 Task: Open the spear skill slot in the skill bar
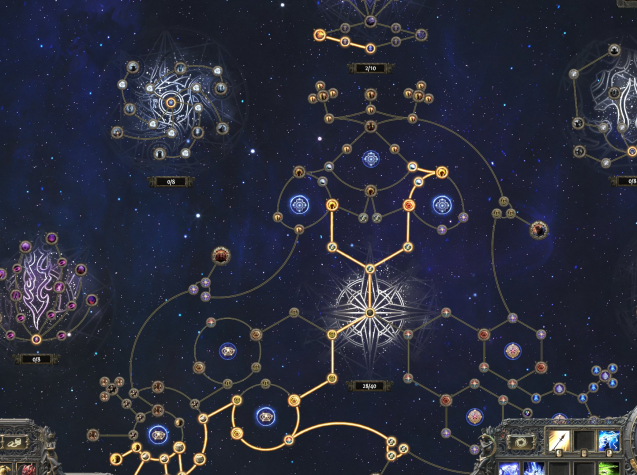tap(559, 441)
